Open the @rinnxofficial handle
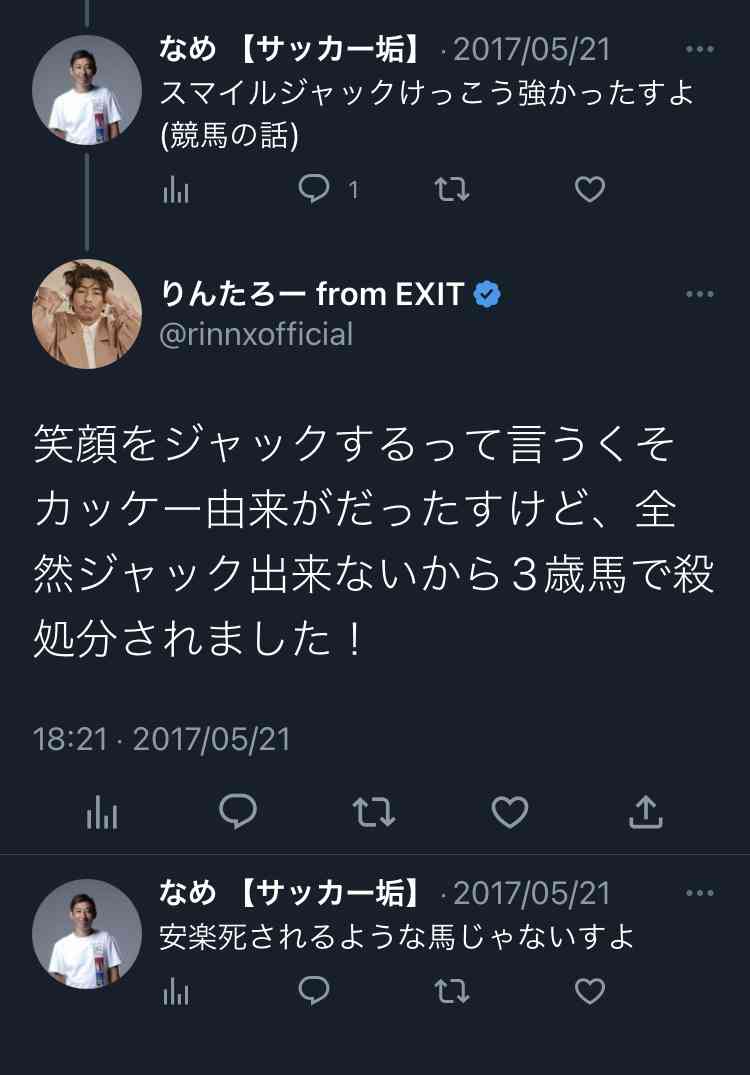Image resolution: width=750 pixels, height=1075 pixels. point(257,334)
